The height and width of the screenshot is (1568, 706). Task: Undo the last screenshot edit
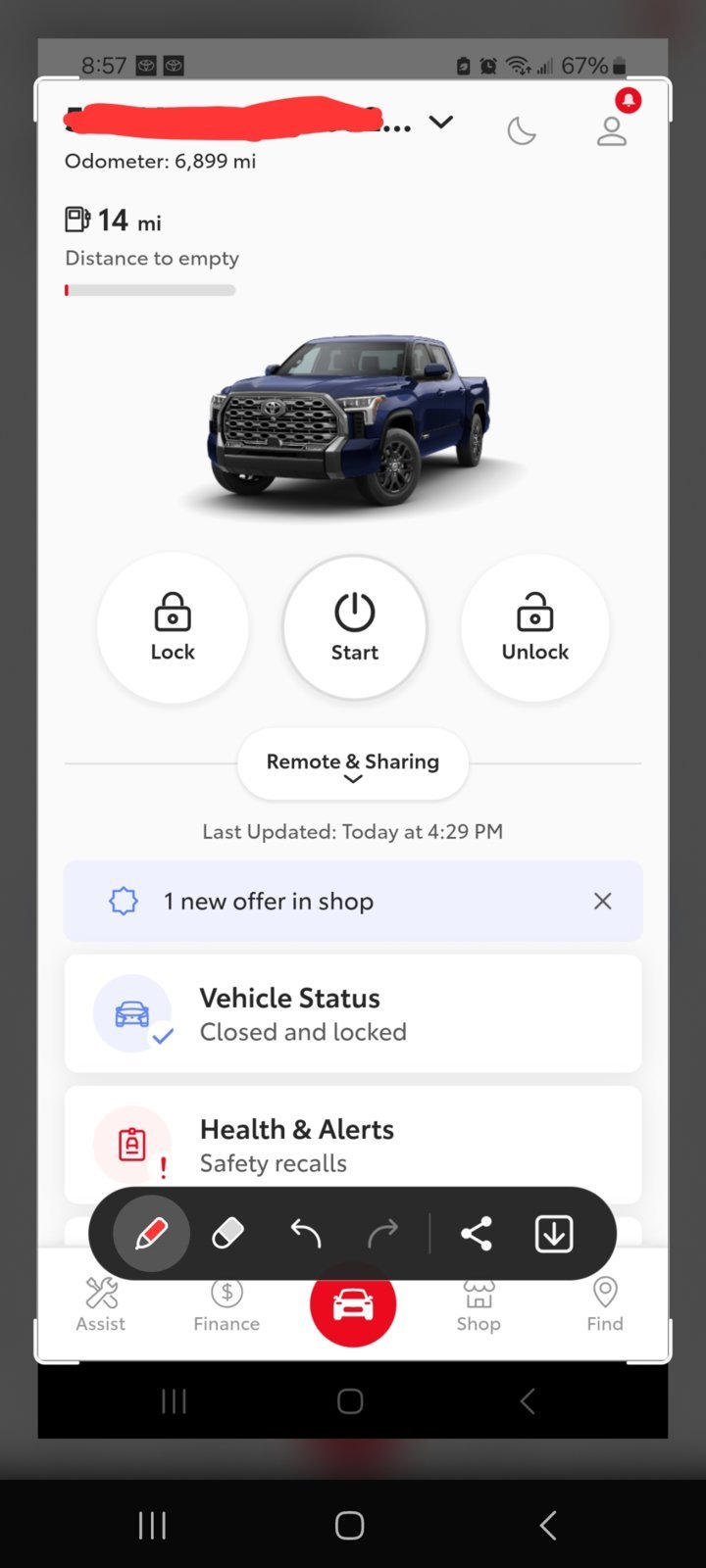point(306,1234)
